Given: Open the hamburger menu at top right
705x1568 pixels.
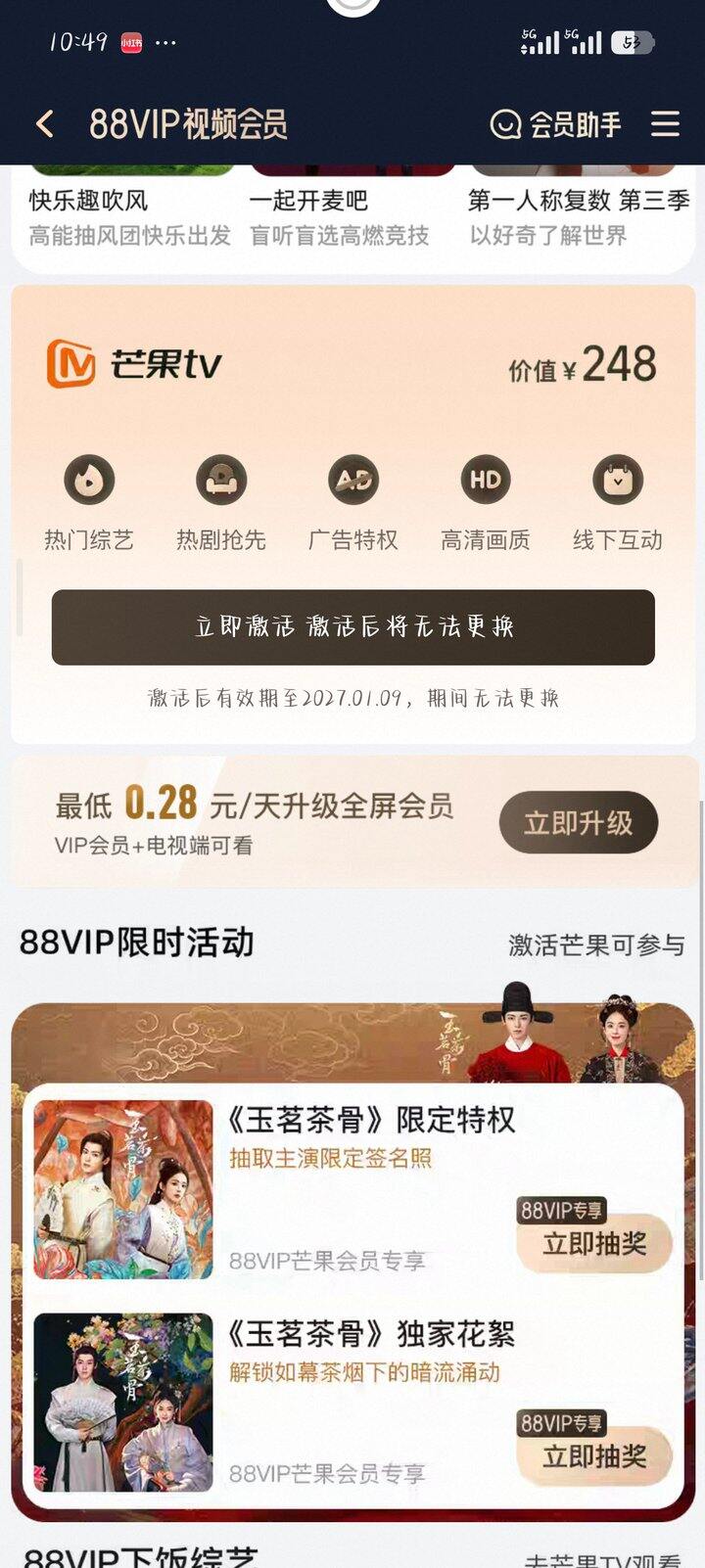Looking at the screenshot, I should (x=665, y=124).
